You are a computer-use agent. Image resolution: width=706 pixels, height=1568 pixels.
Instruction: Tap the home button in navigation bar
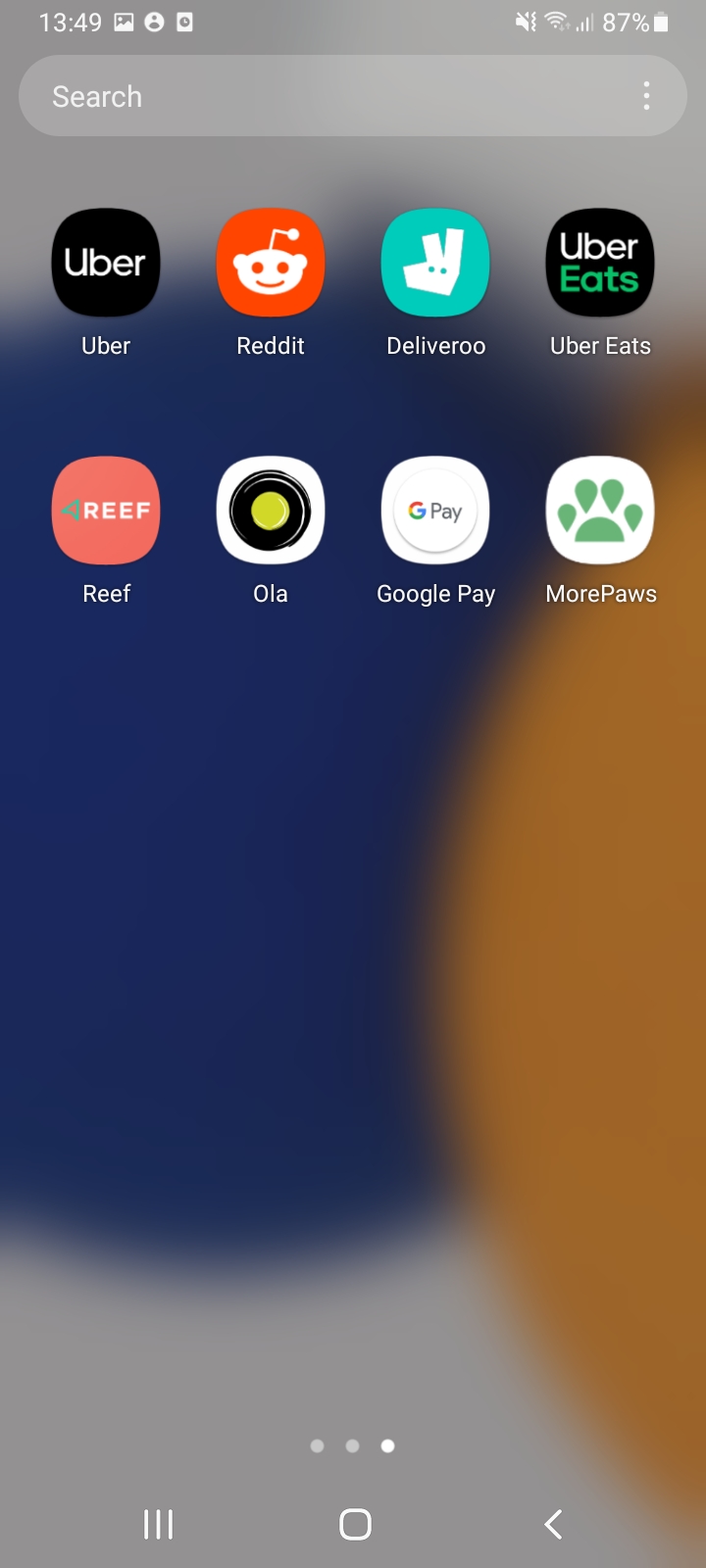[x=355, y=1524]
